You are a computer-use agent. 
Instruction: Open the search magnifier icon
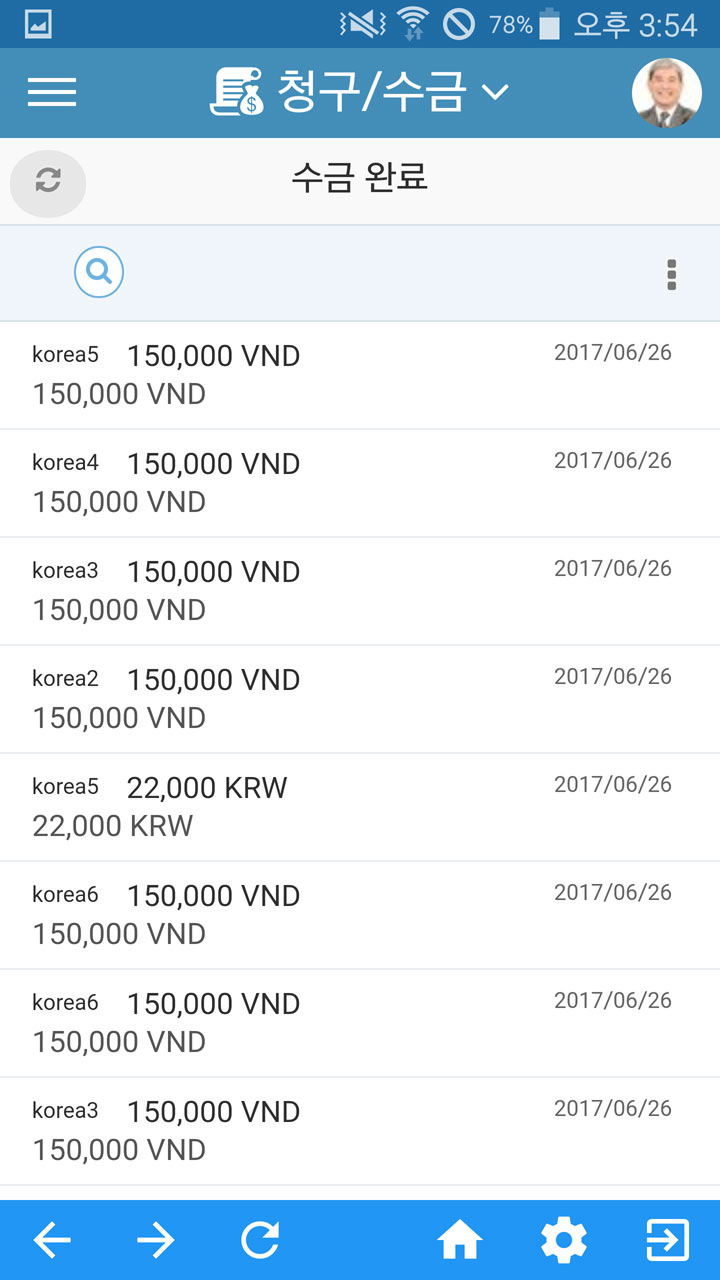coord(99,272)
